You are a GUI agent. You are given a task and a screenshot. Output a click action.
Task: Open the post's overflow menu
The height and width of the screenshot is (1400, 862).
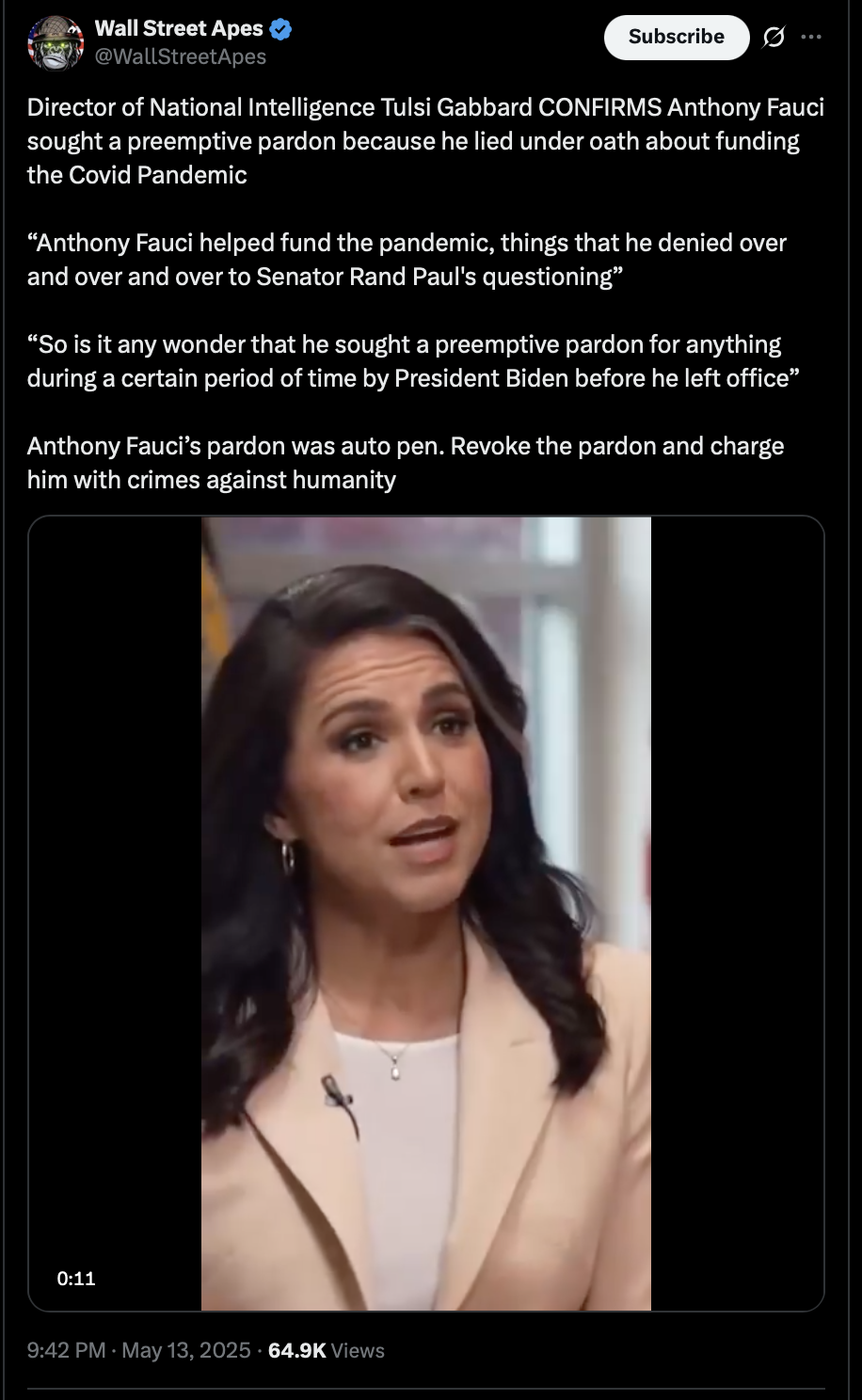tap(811, 38)
